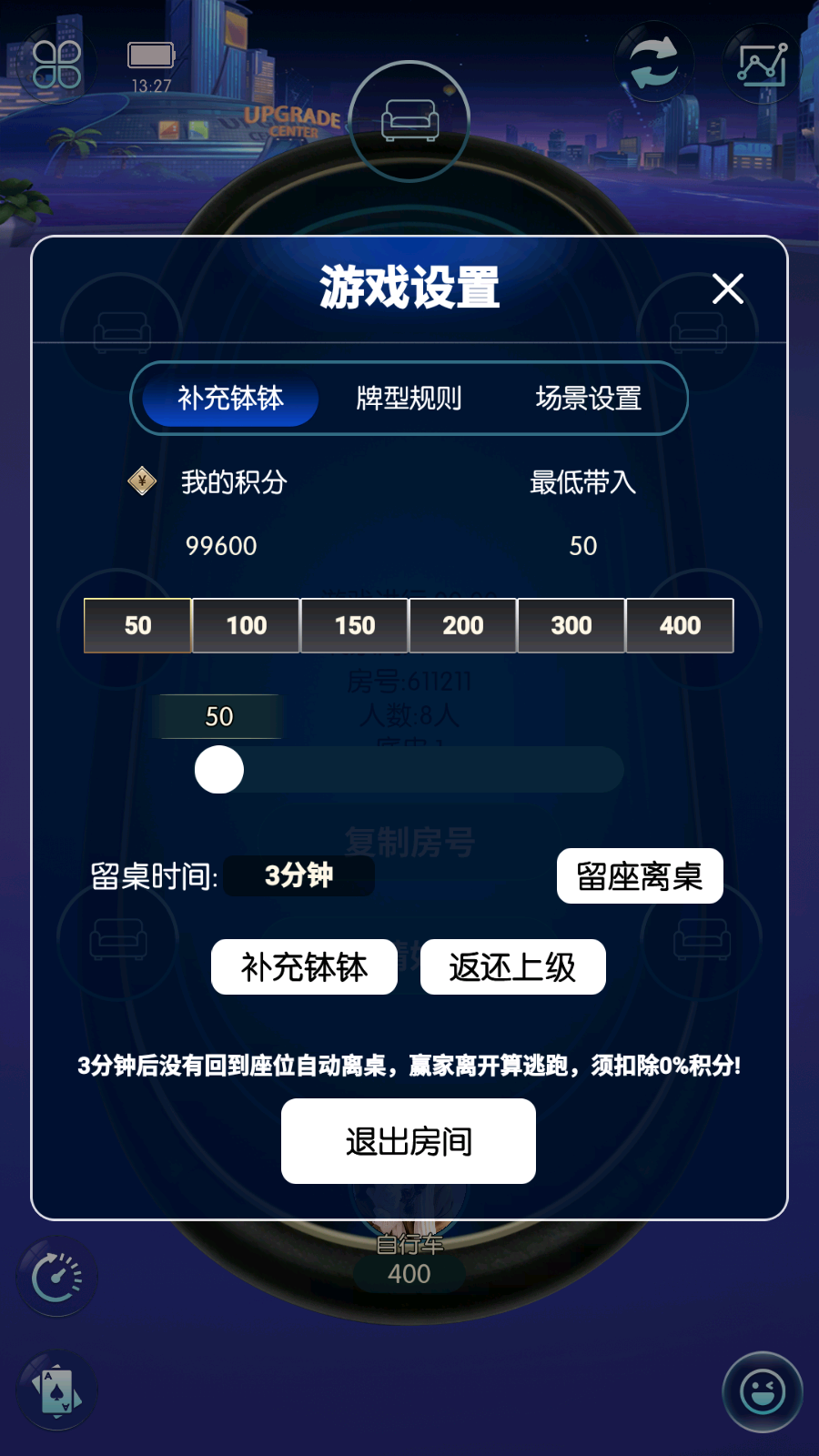Image resolution: width=819 pixels, height=1456 pixels.
Task: Close the 游戏设置 dialog
Action: pyautogui.click(x=728, y=289)
